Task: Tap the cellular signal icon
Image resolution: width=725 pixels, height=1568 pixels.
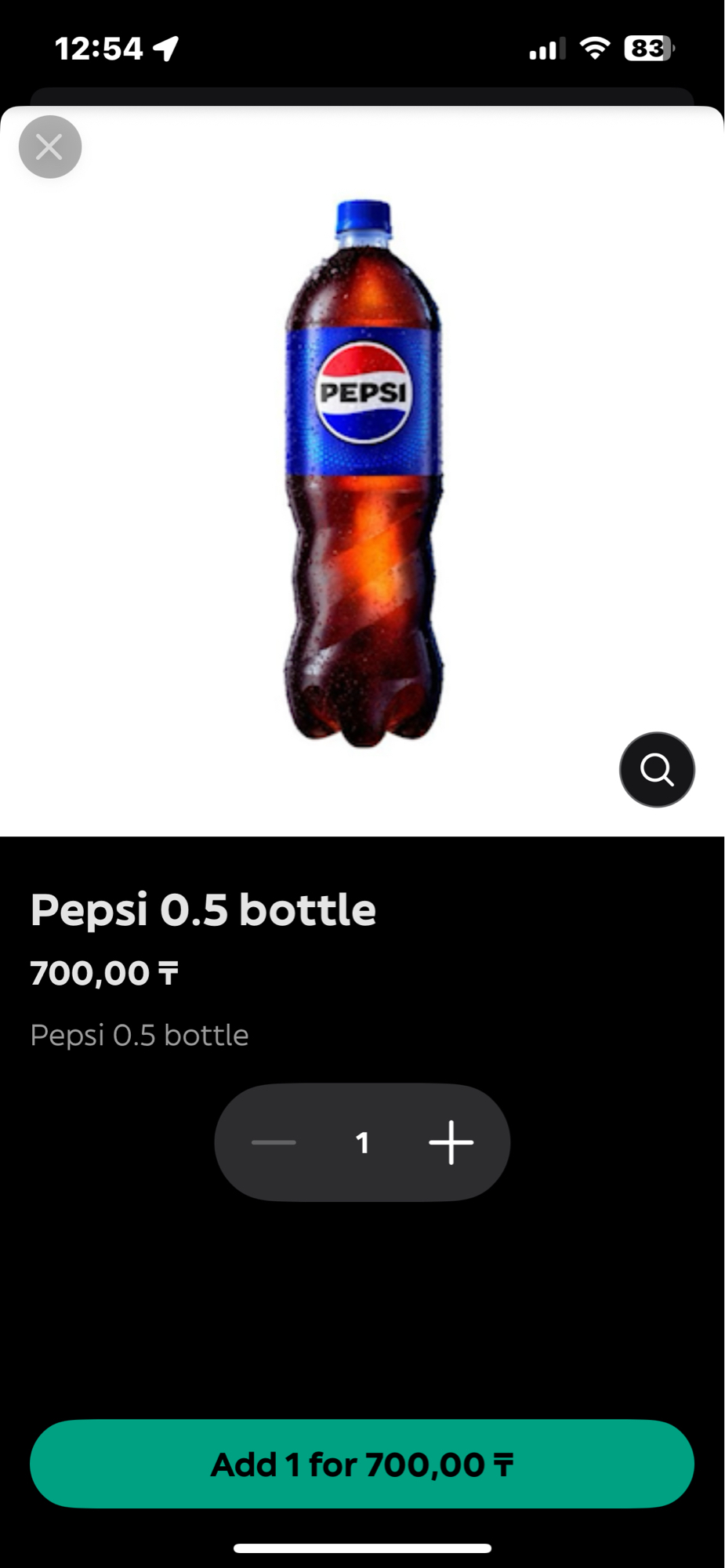Action: tap(549, 47)
